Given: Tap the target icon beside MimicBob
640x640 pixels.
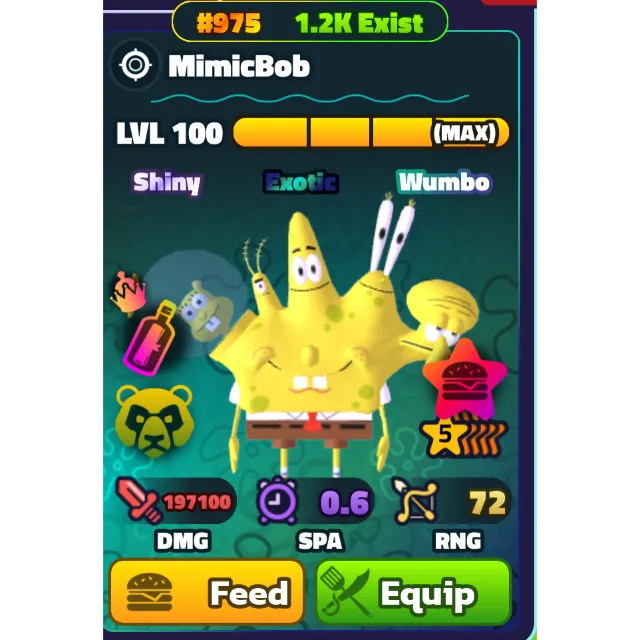Looking at the screenshot, I should (136, 66).
